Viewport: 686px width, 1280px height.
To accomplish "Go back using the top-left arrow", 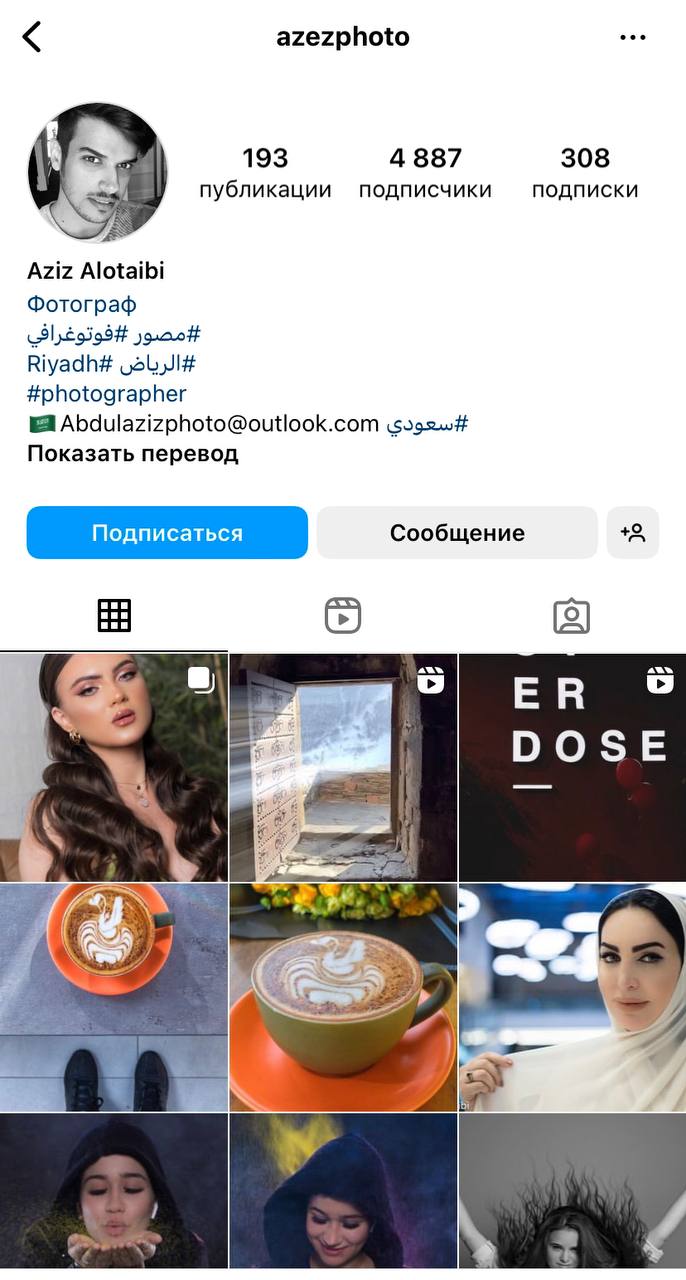I will point(32,38).
